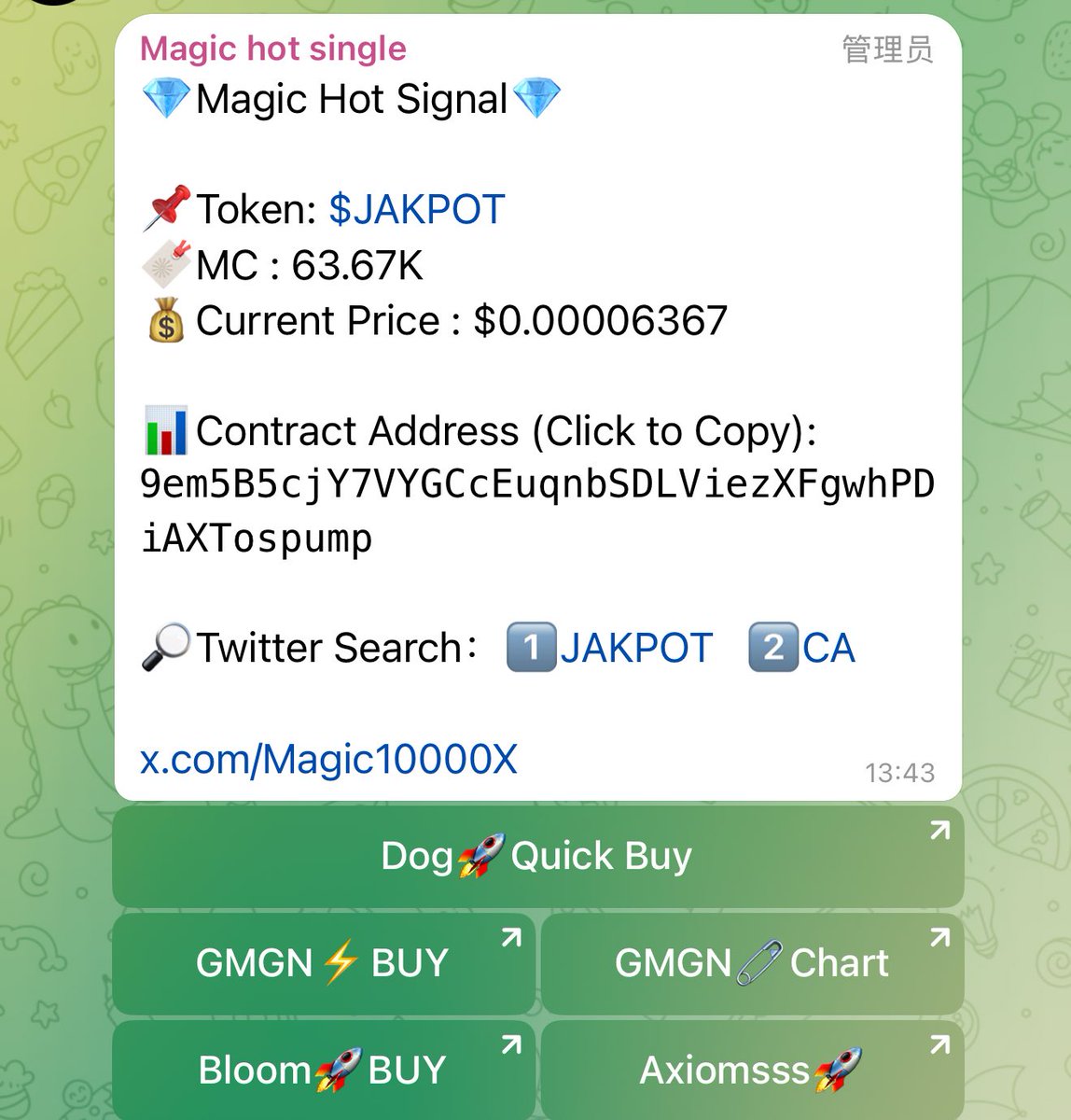Open the $JAKPOT token link
Viewport: 1071px width, 1120px height.
coord(416,210)
